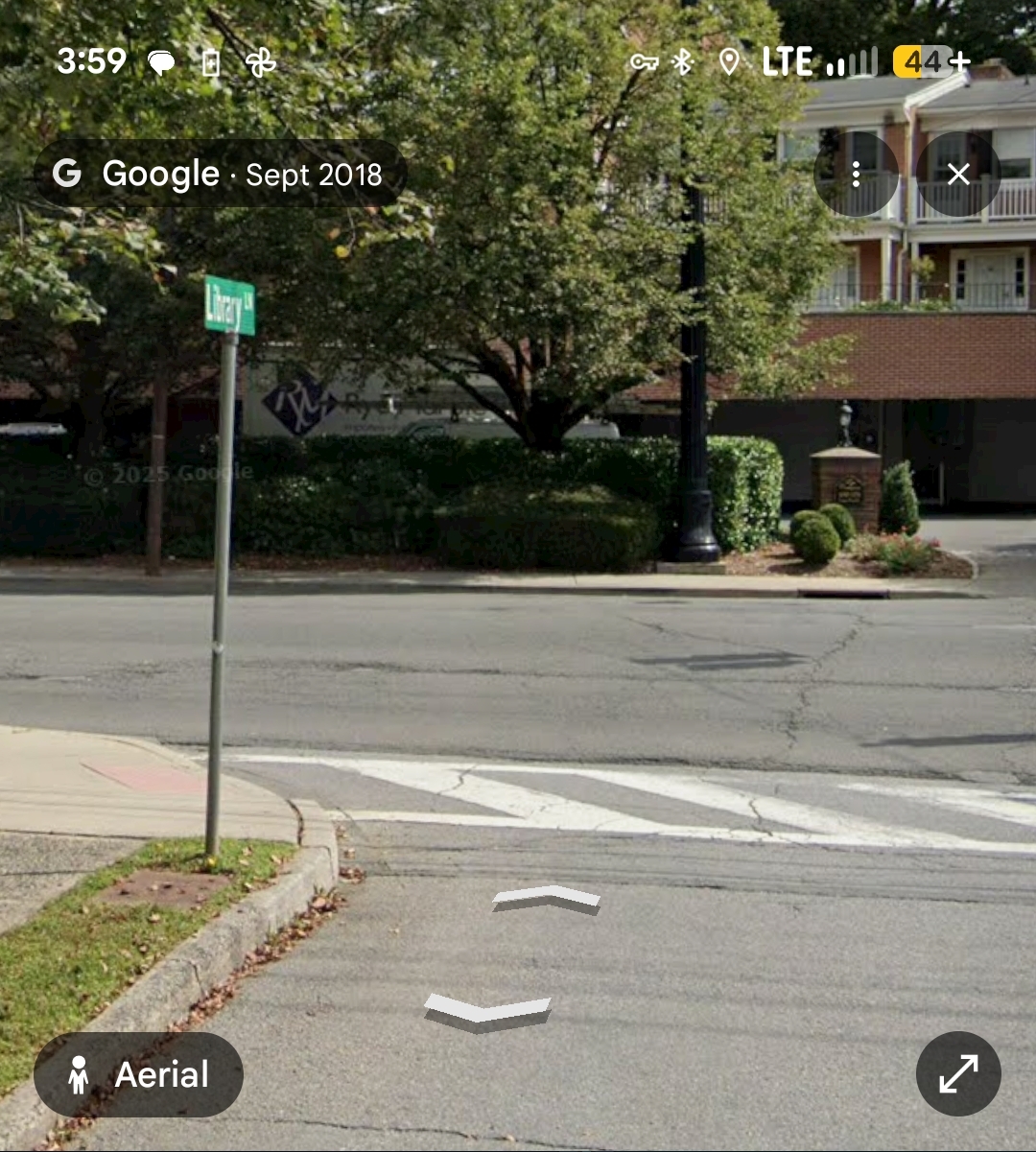Viewport: 1036px width, 1152px height.
Task: Open the Google Sept 2018 attribution chip
Action: (220, 174)
